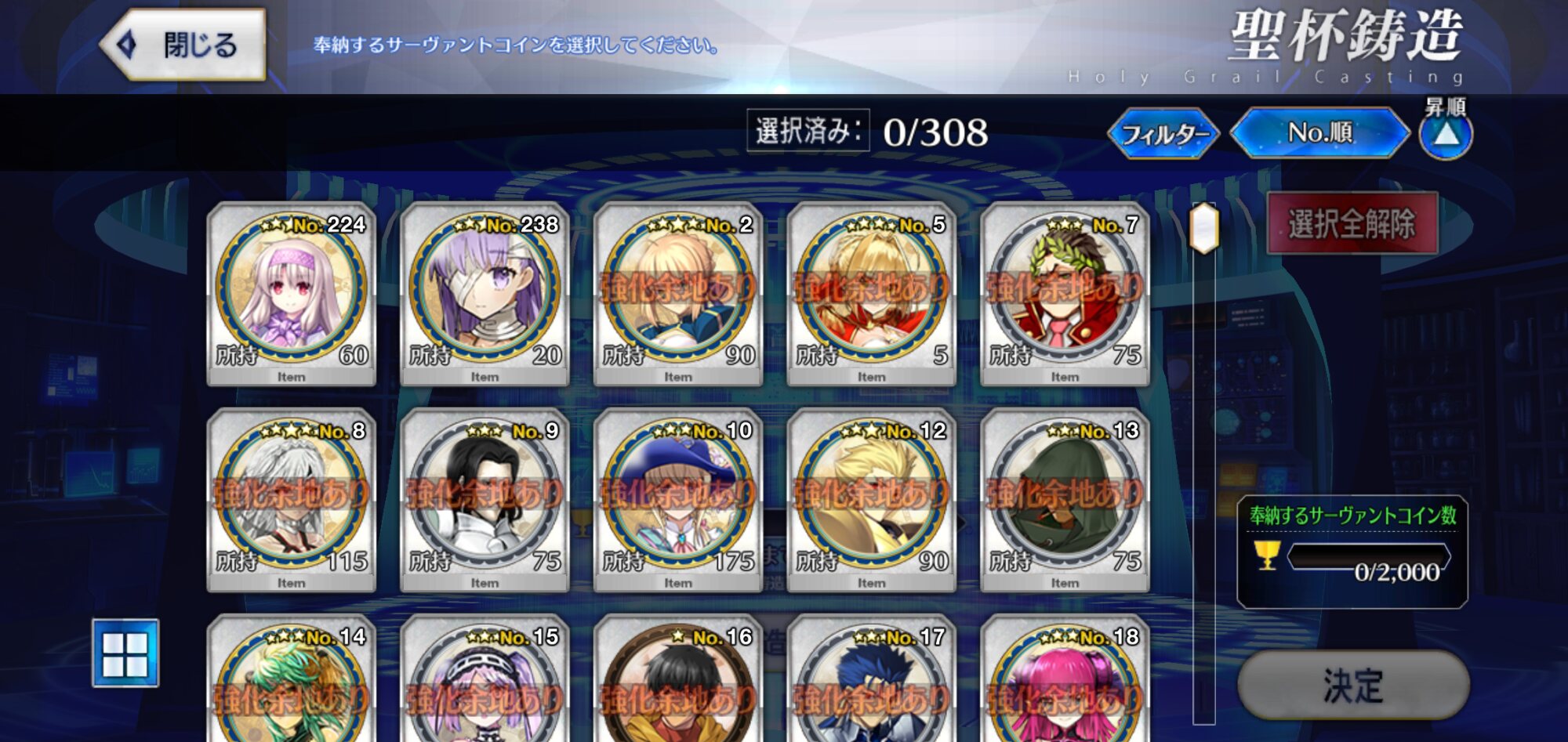Select servant coin No. 224

click(x=291, y=293)
